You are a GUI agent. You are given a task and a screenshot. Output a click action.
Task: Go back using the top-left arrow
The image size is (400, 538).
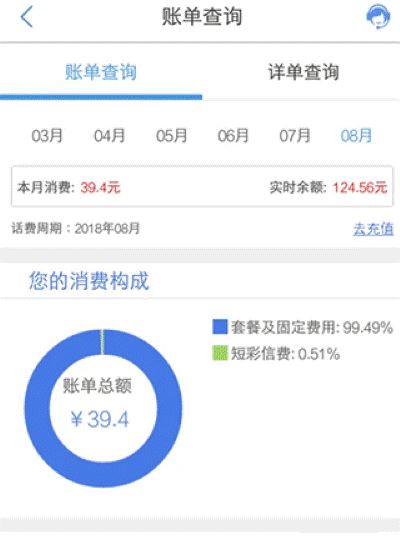click(x=27, y=17)
